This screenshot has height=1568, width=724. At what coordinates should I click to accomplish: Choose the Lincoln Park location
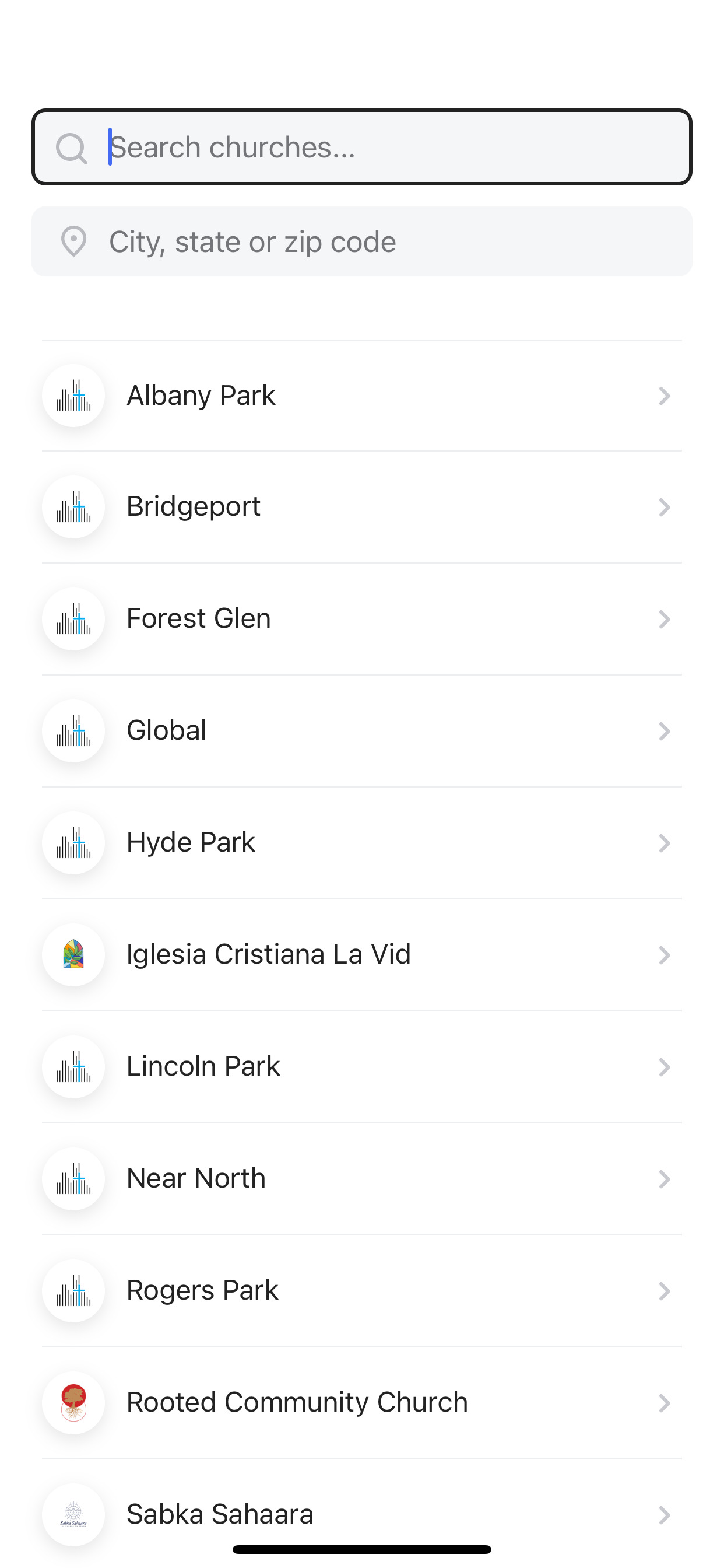tap(362, 1067)
